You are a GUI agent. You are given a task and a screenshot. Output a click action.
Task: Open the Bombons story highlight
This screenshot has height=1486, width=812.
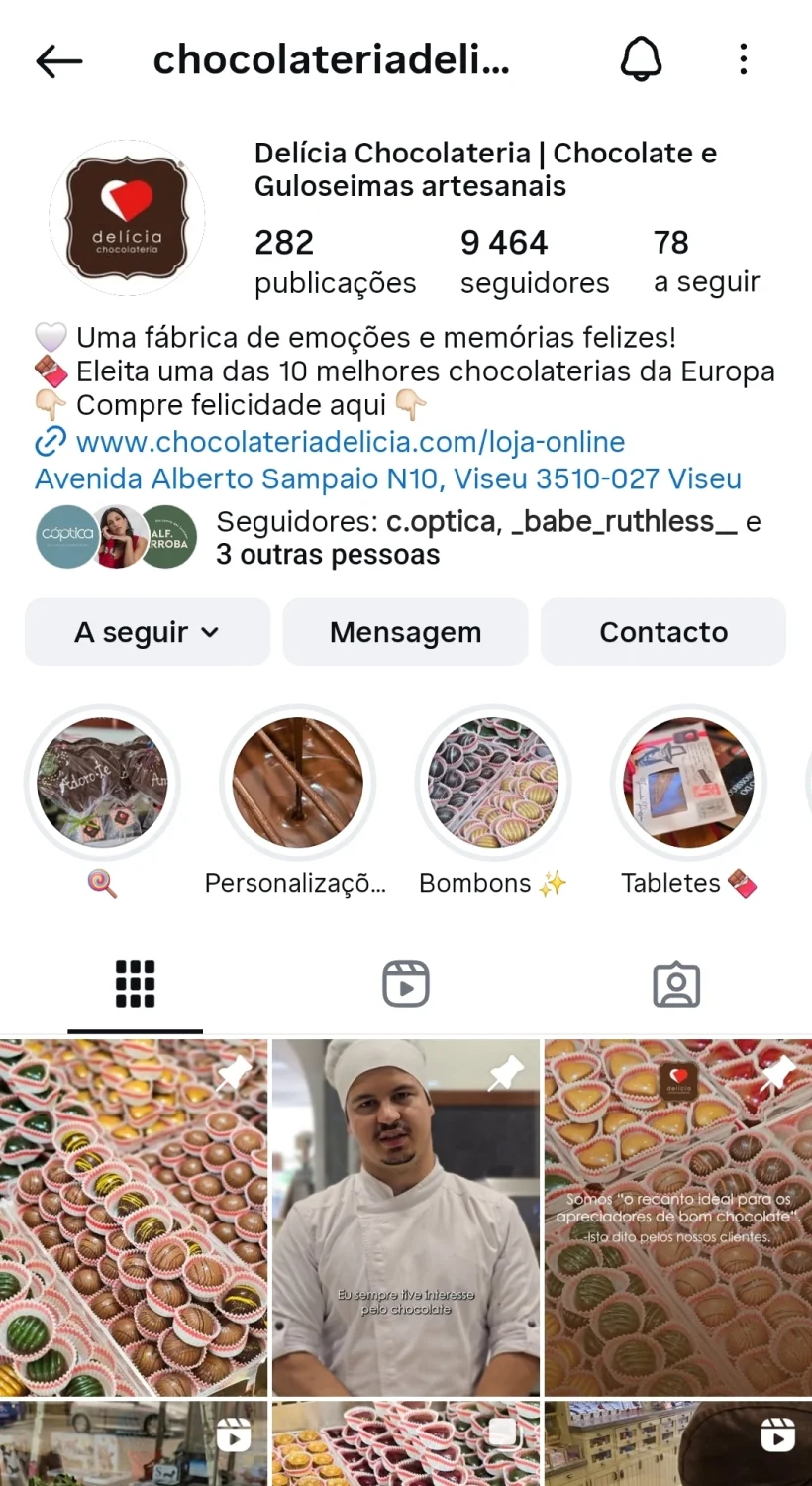click(x=492, y=783)
